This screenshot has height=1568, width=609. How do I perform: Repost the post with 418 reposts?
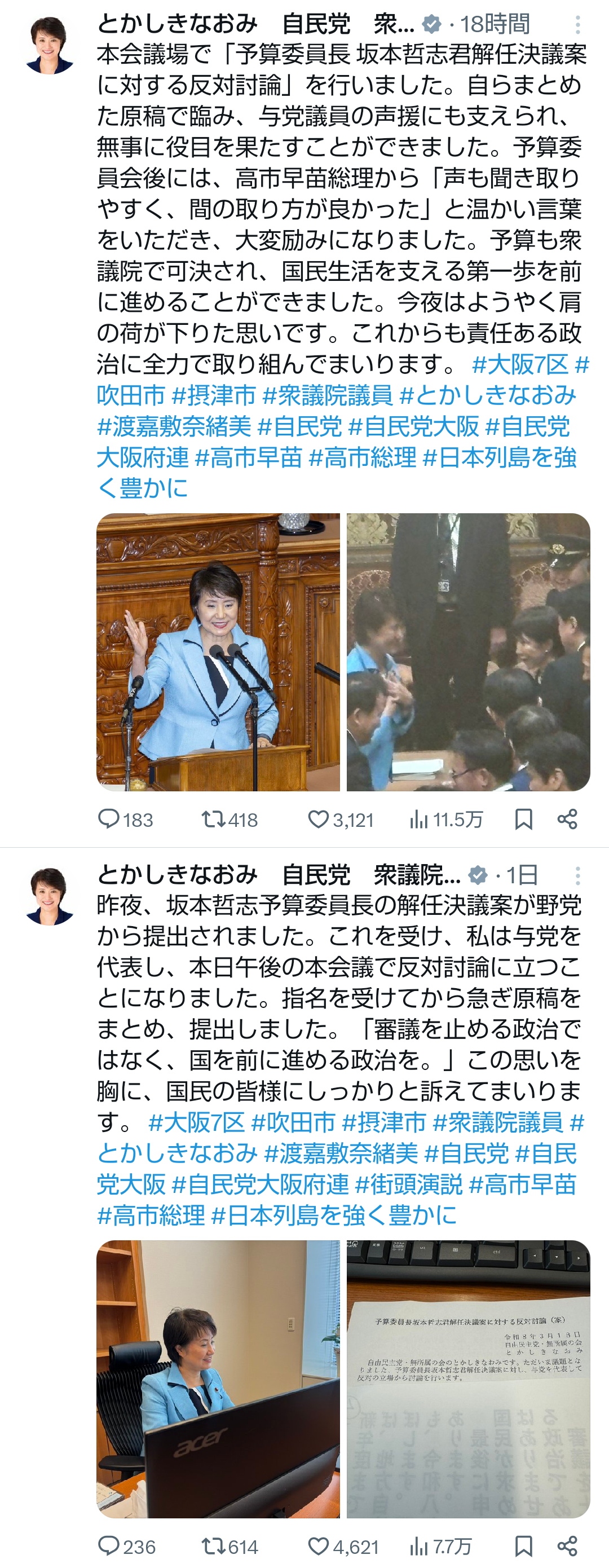coord(214,820)
